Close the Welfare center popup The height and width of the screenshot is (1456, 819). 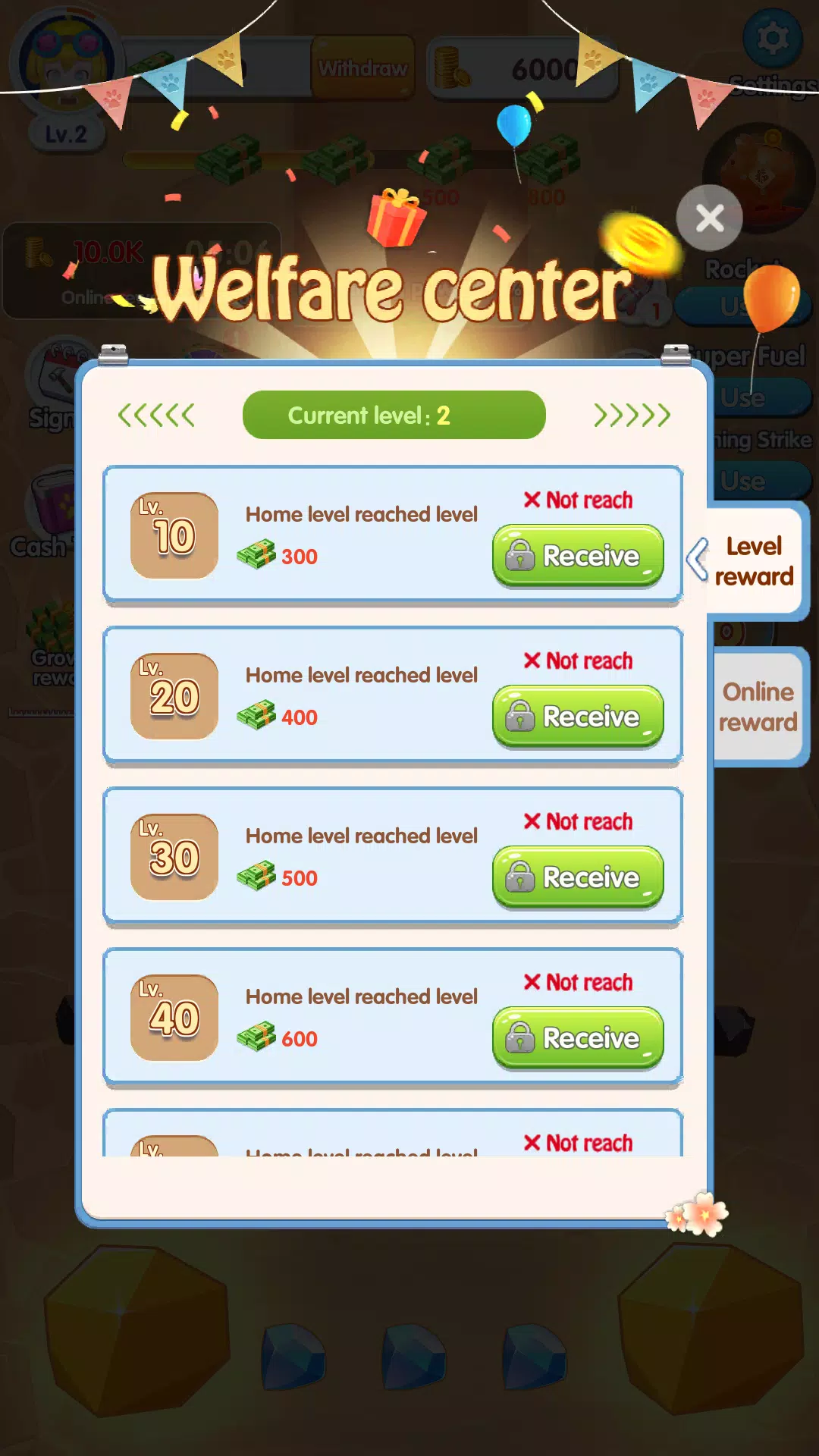pyautogui.click(x=709, y=218)
